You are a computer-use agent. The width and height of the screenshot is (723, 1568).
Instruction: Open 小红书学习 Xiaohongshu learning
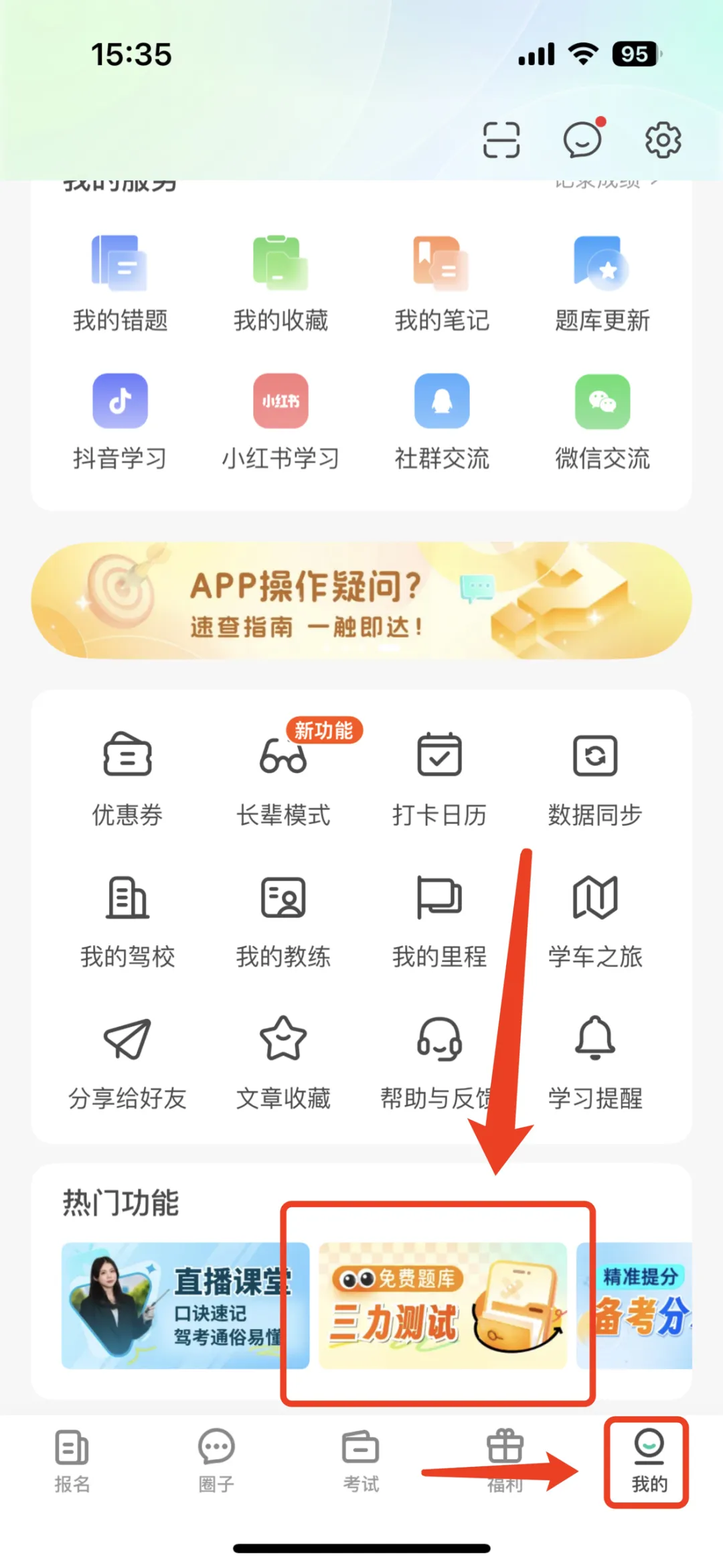tap(280, 419)
